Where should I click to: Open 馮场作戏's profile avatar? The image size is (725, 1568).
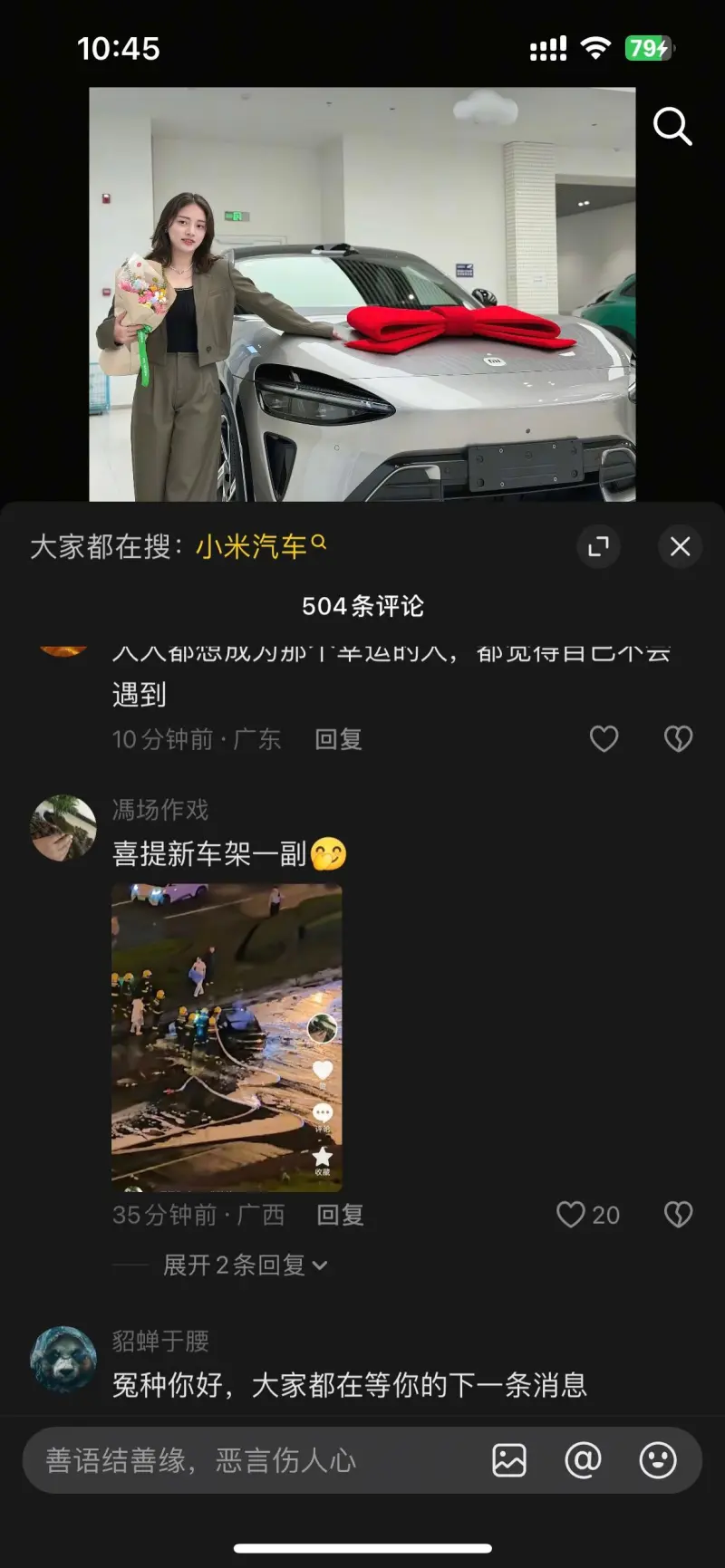(63, 828)
